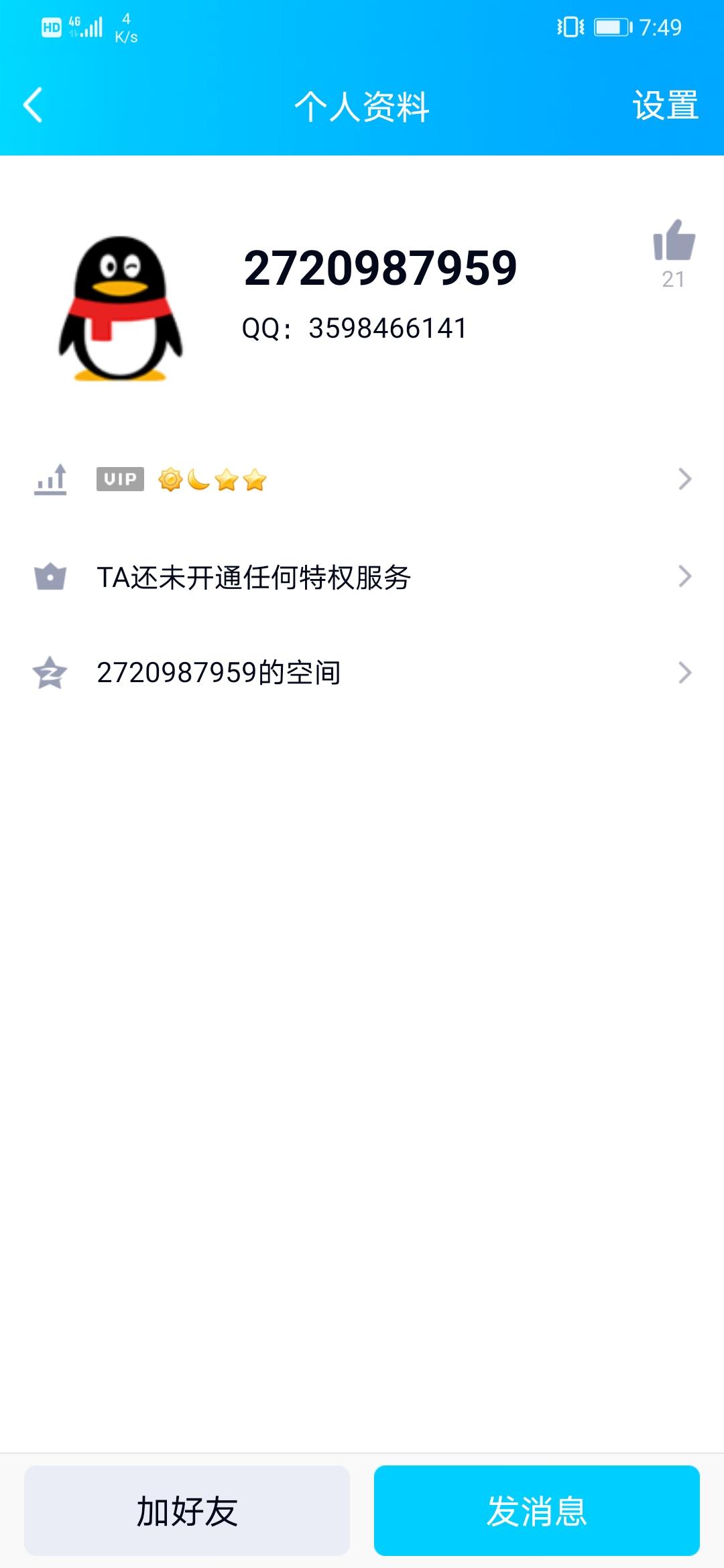Tap the penguin profile avatar

[121, 308]
